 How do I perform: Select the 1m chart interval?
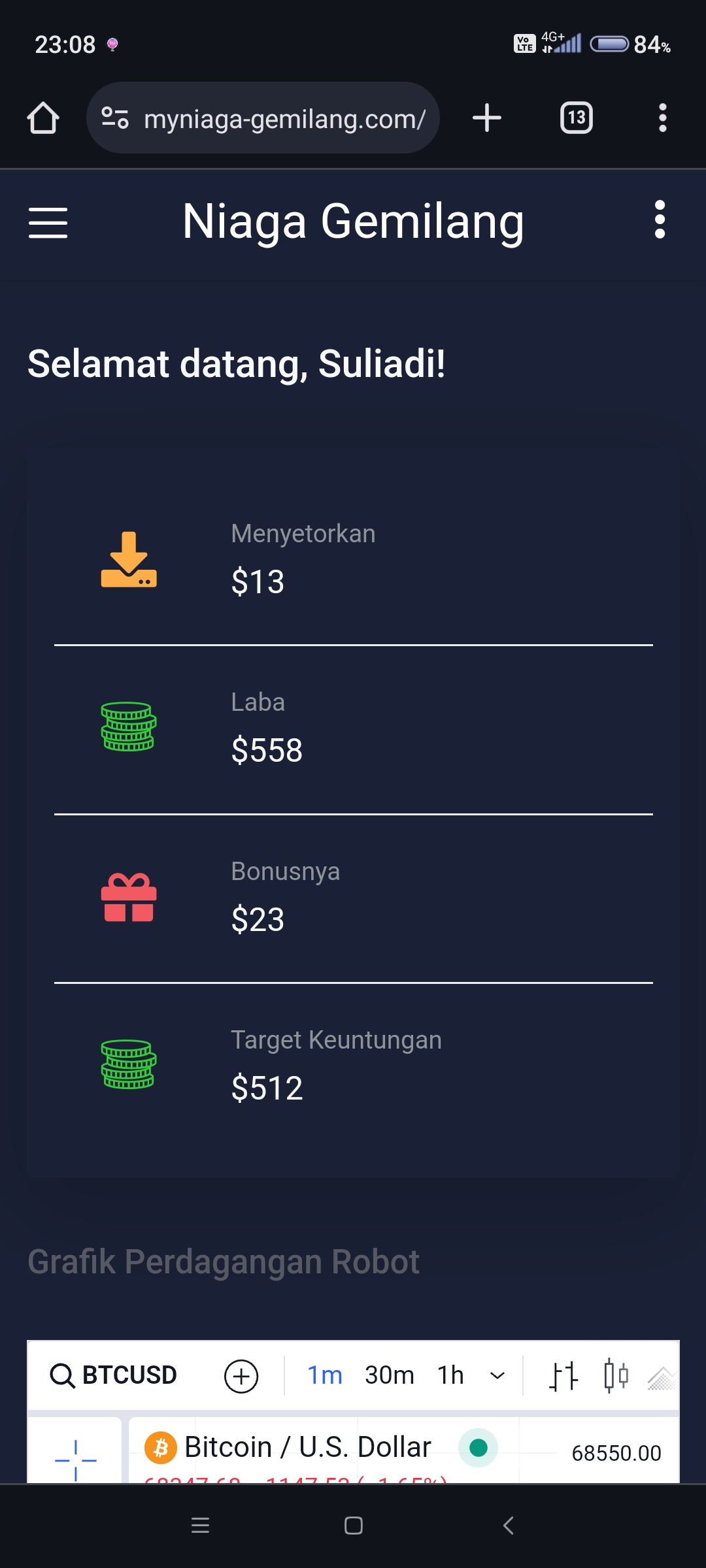click(325, 1375)
